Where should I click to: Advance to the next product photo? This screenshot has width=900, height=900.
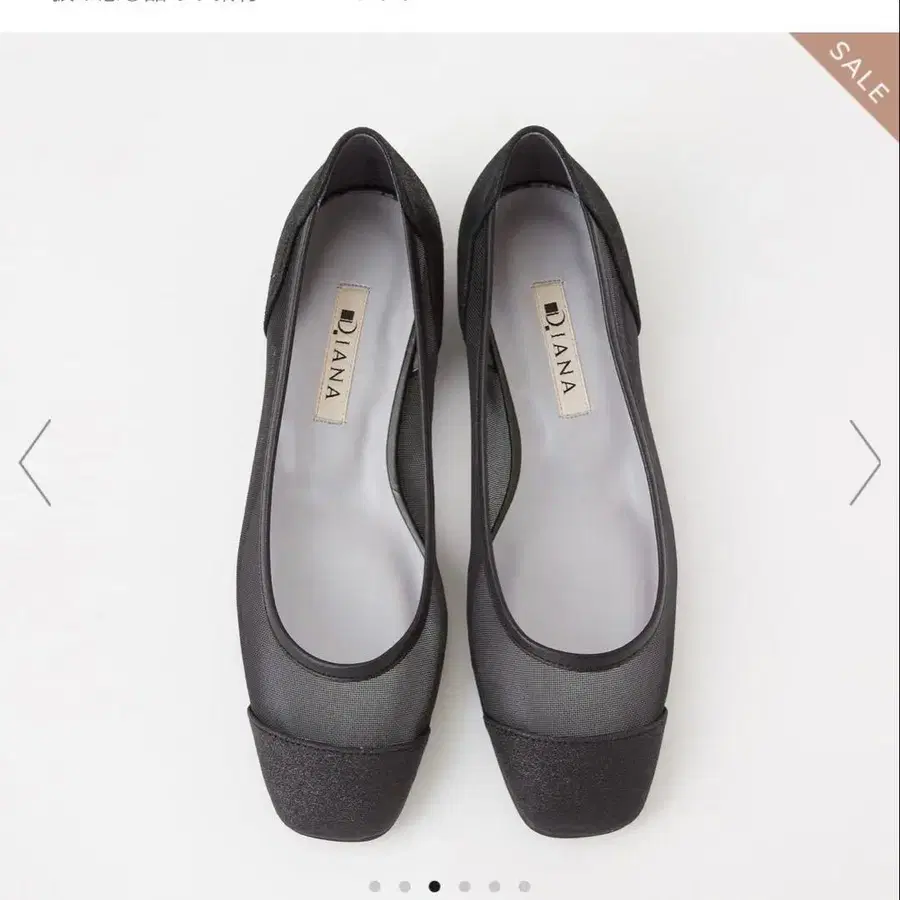point(865,462)
